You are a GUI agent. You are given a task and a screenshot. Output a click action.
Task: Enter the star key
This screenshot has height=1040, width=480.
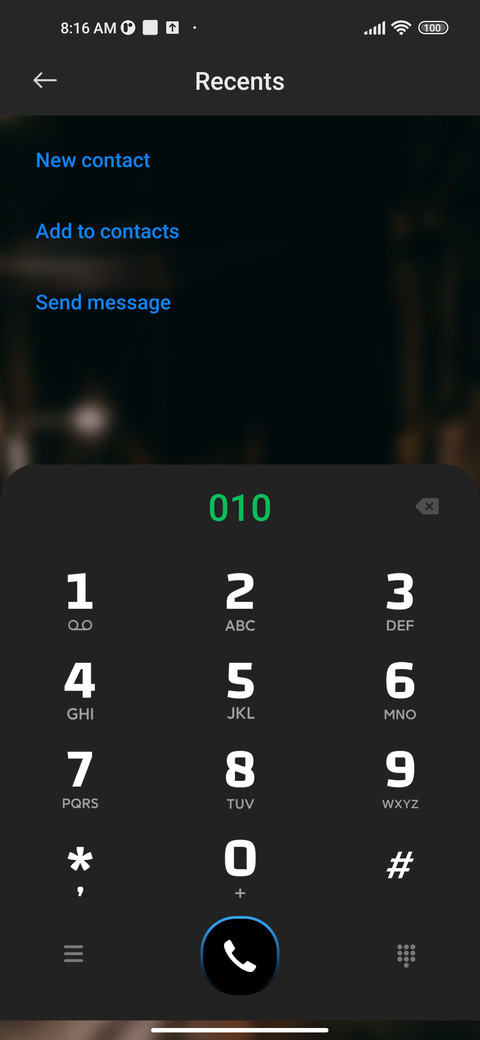[x=80, y=869]
